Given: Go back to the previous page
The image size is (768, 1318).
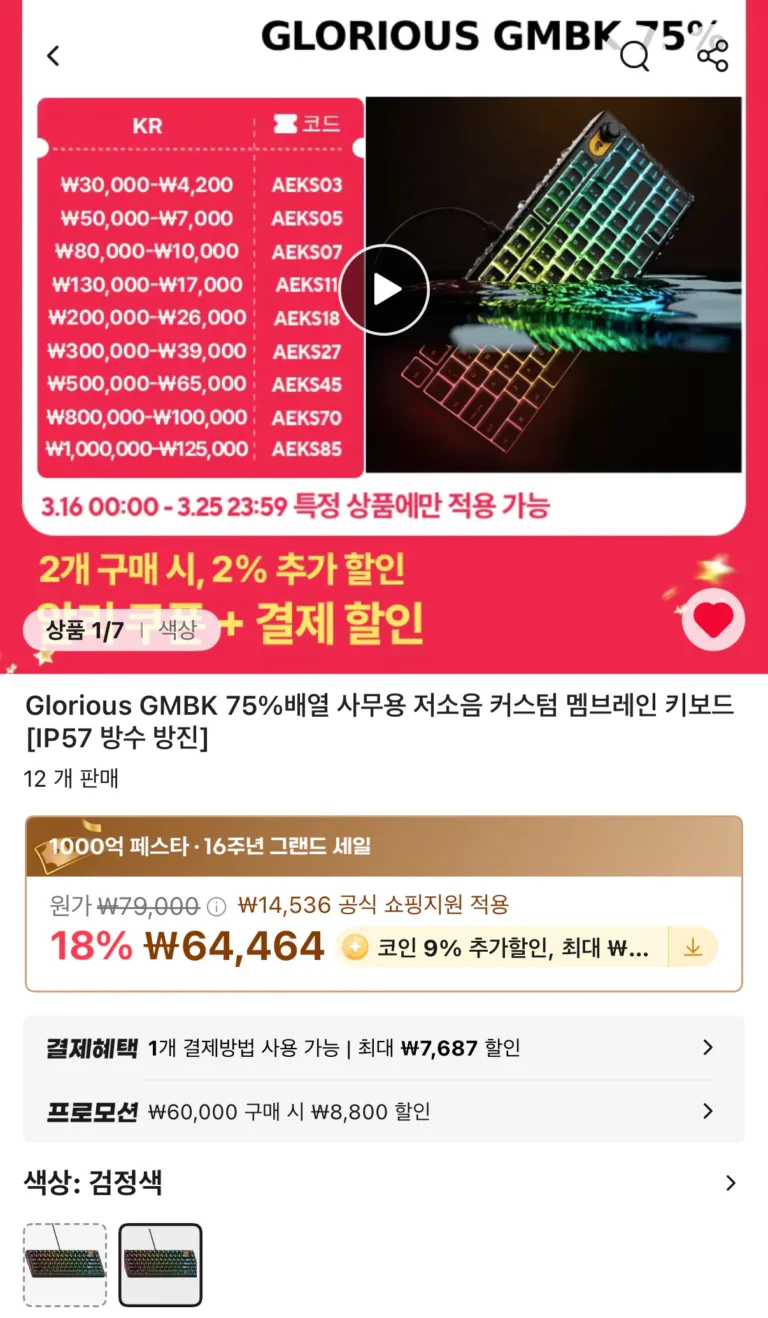Looking at the screenshot, I should tap(54, 57).
